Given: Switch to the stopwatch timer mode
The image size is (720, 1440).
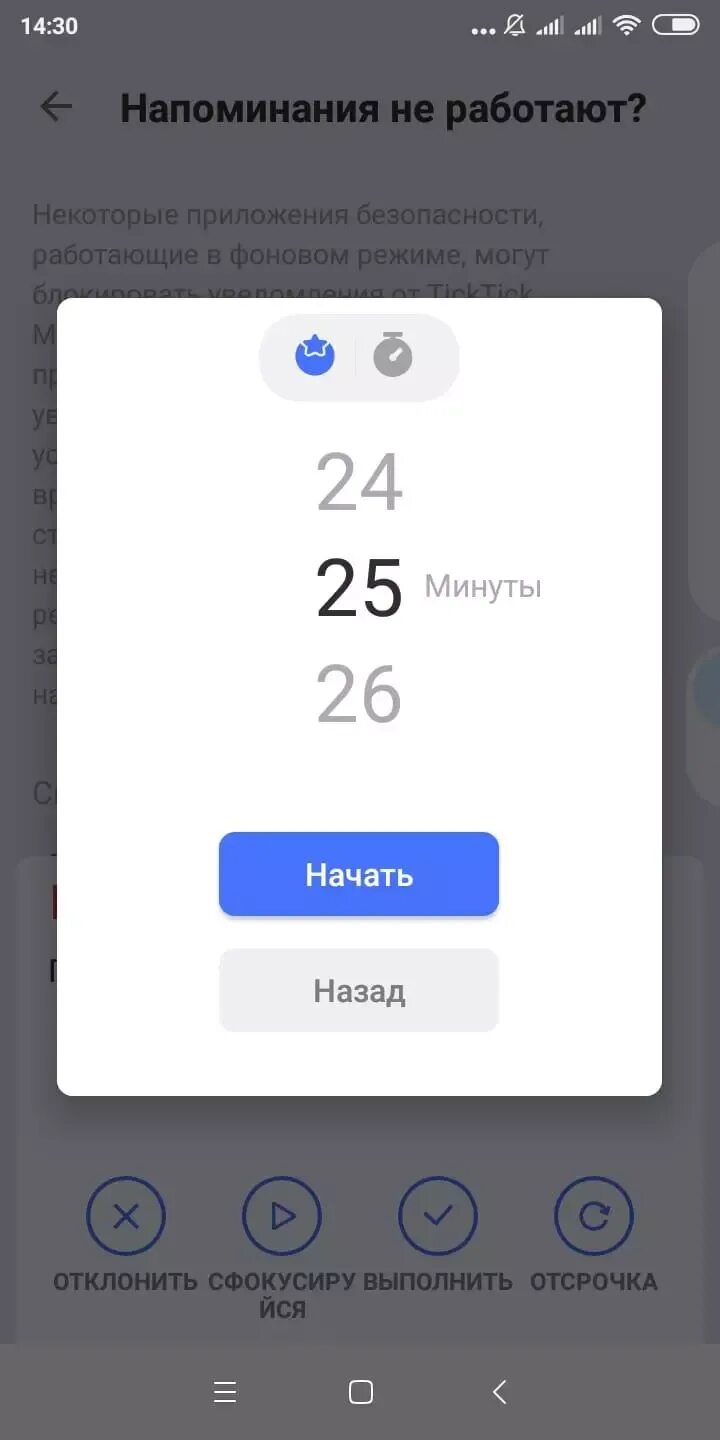Looking at the screenshot, I should click(393, 355).
